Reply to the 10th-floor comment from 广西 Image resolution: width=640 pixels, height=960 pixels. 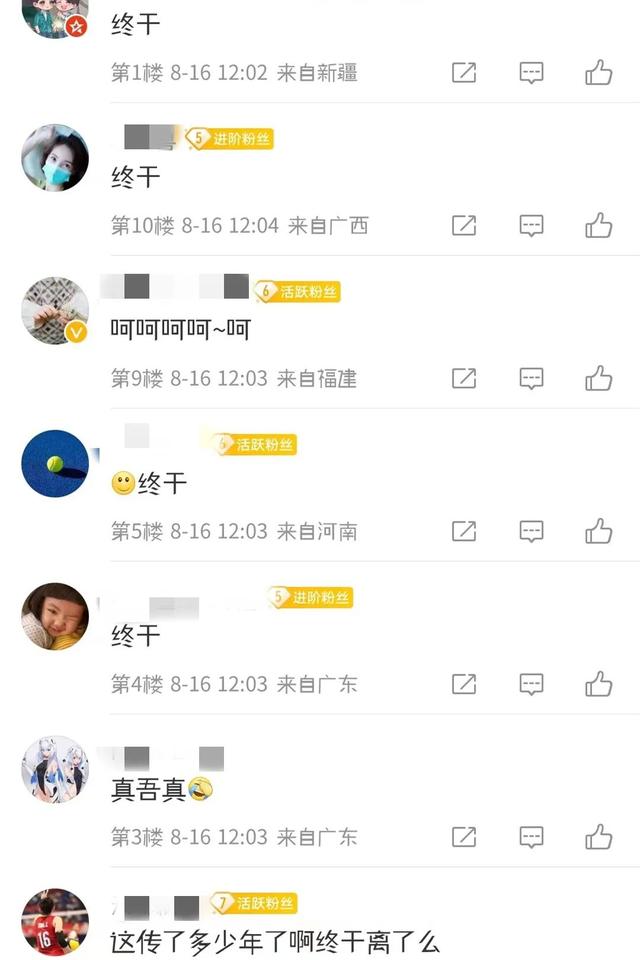tap(531, 226)
